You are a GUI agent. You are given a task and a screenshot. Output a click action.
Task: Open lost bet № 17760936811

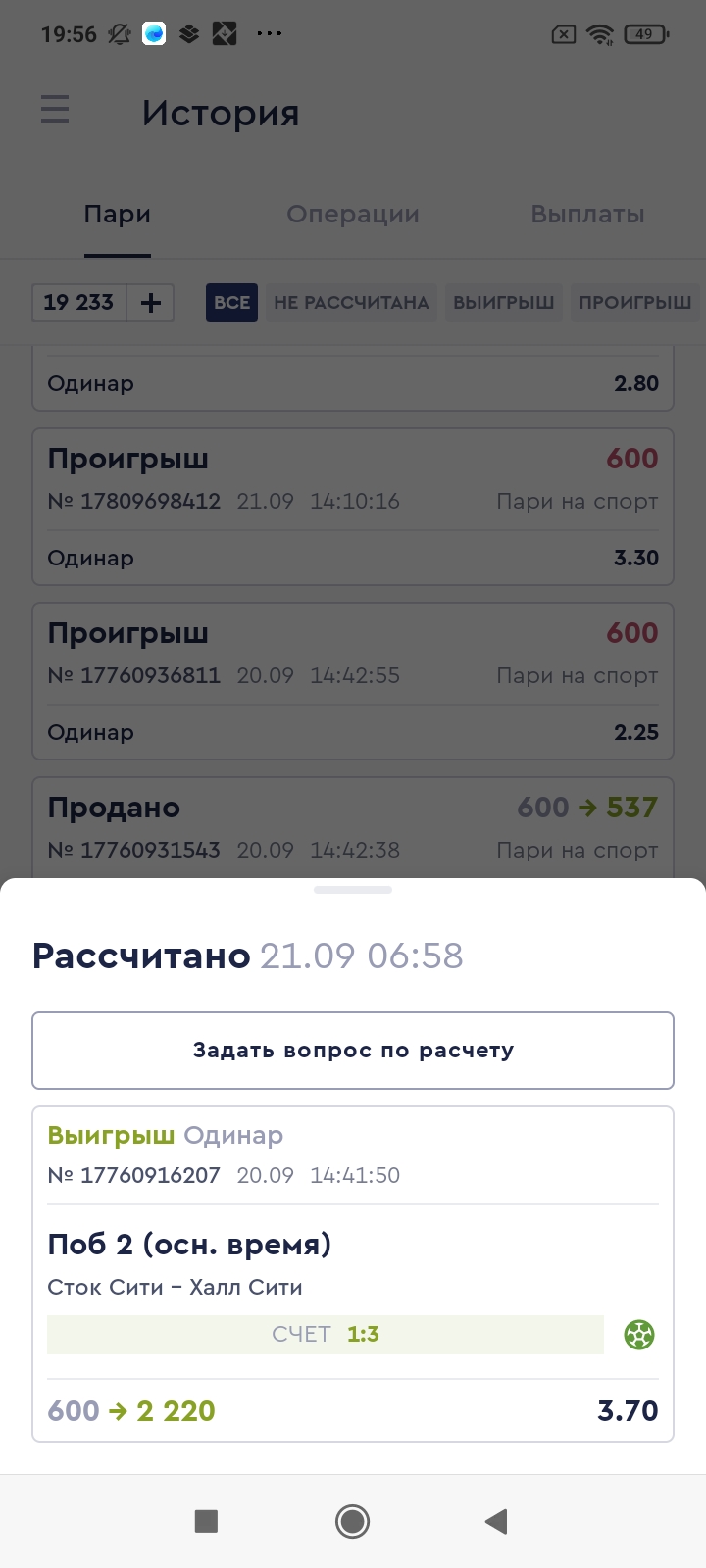click(353, 681)
